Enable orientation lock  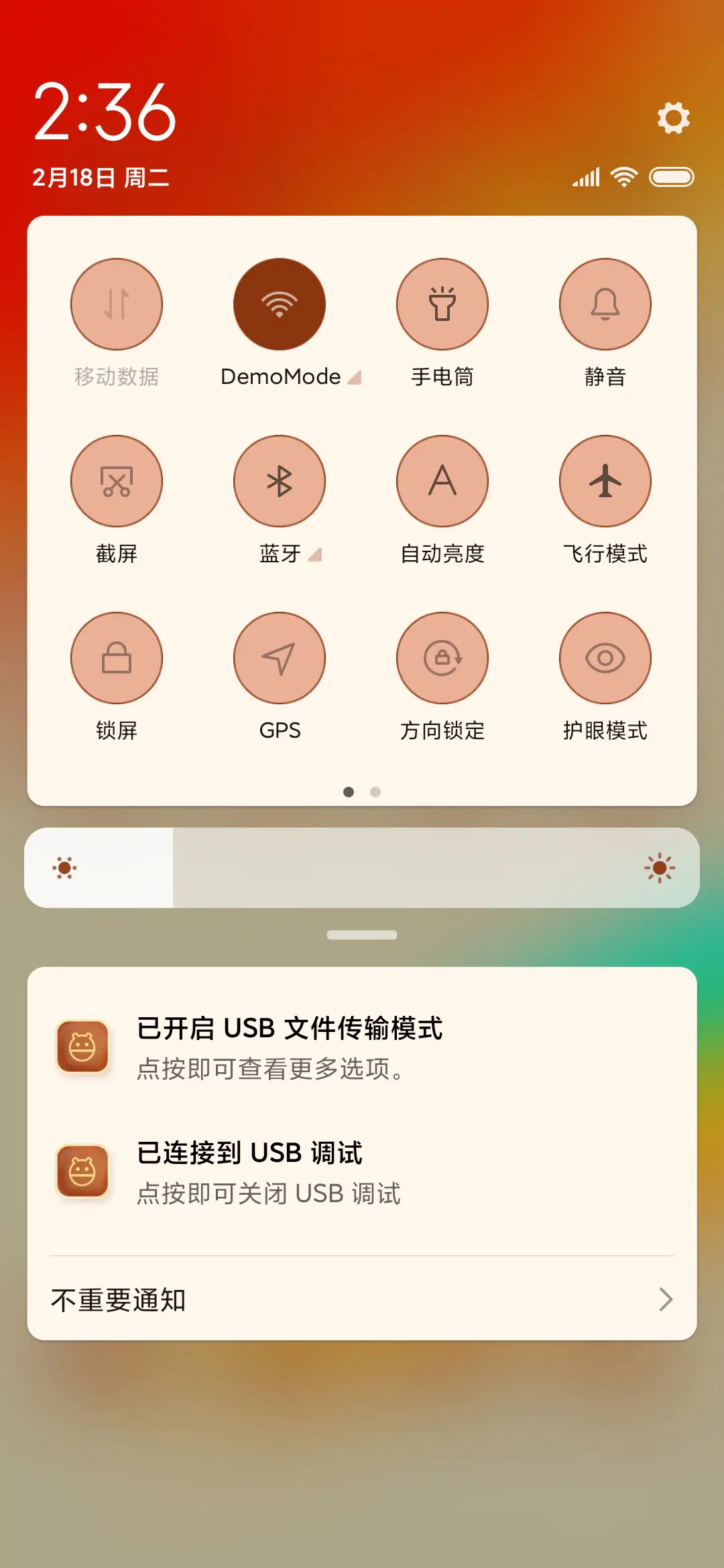point(442,658)
